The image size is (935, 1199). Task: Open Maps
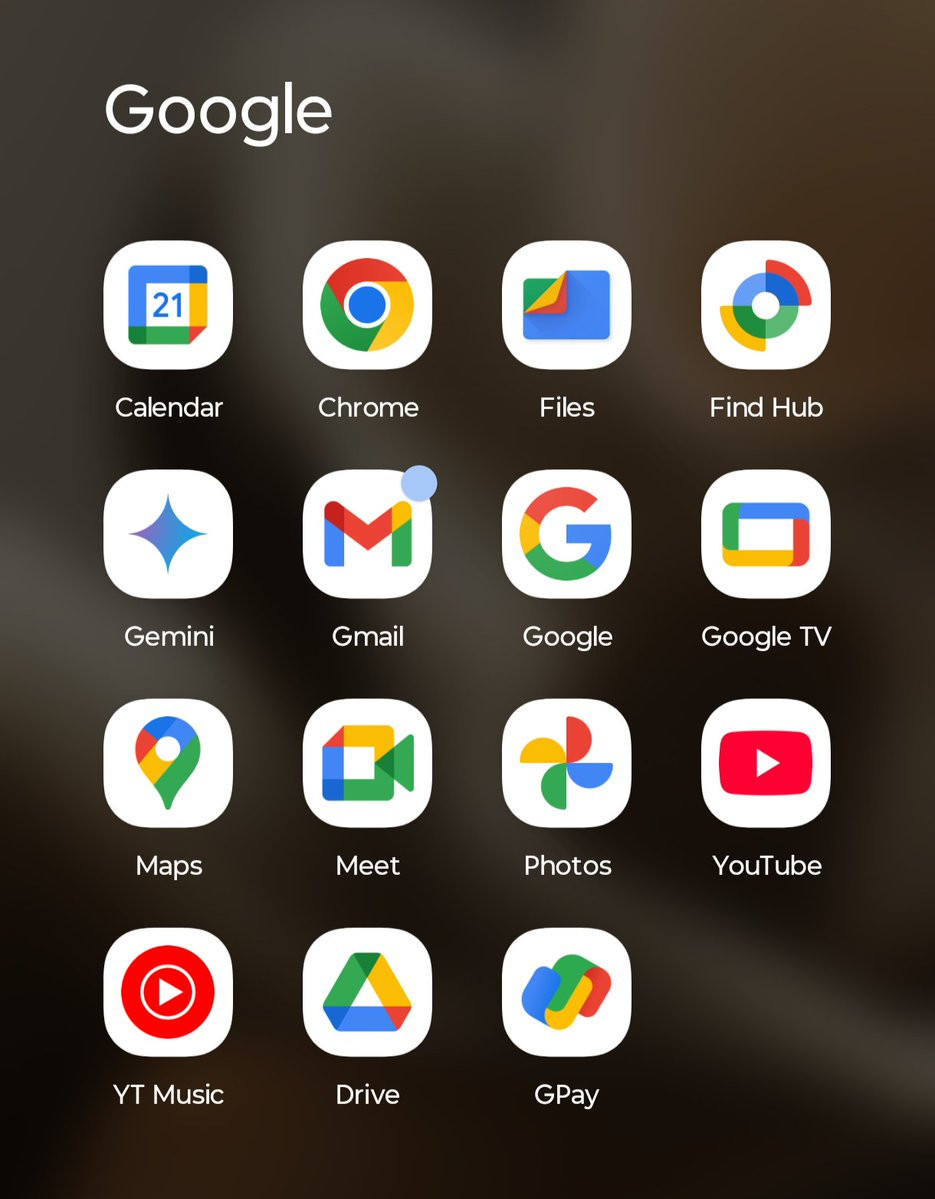(x=168, y=763)
